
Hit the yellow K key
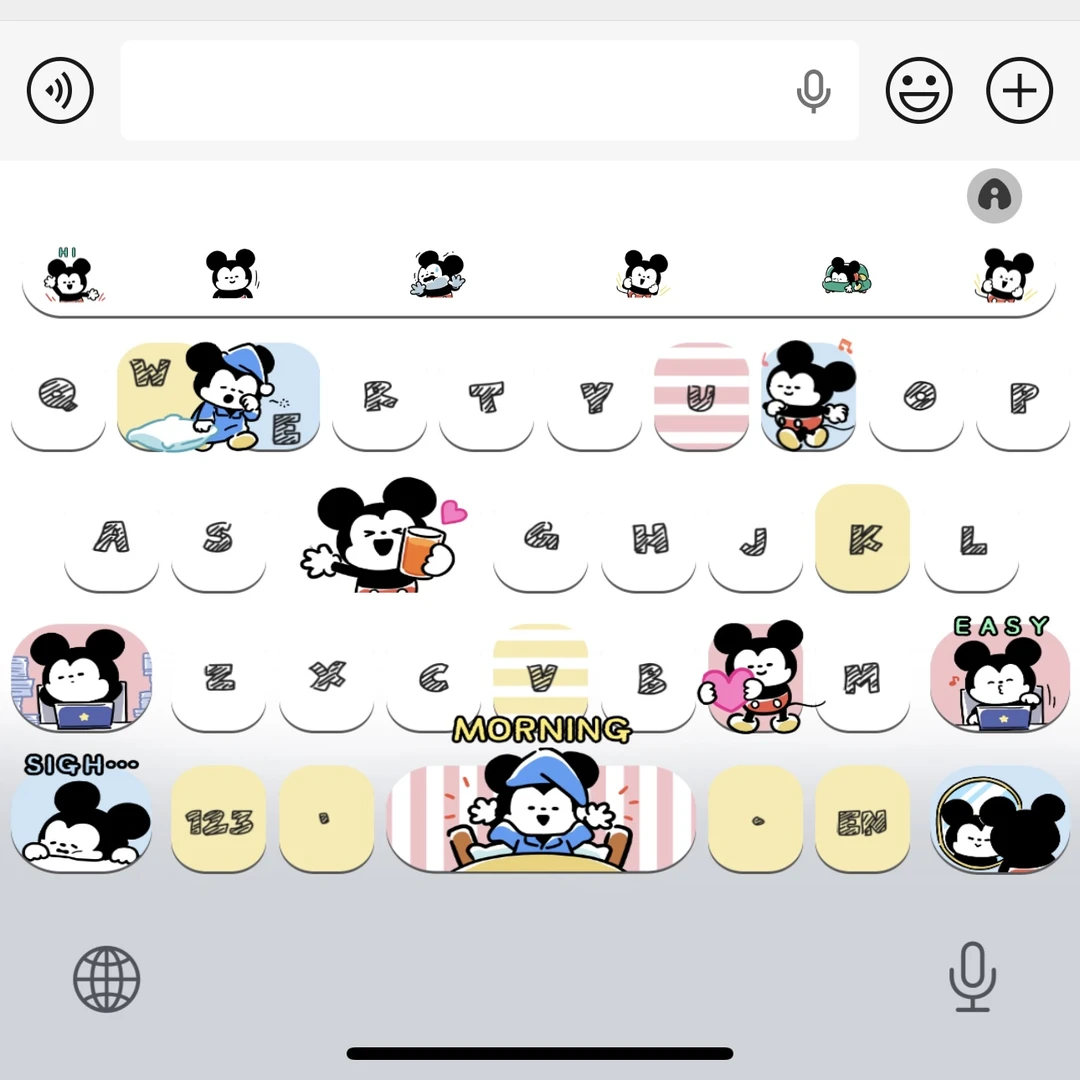click(x=863, y=538)
